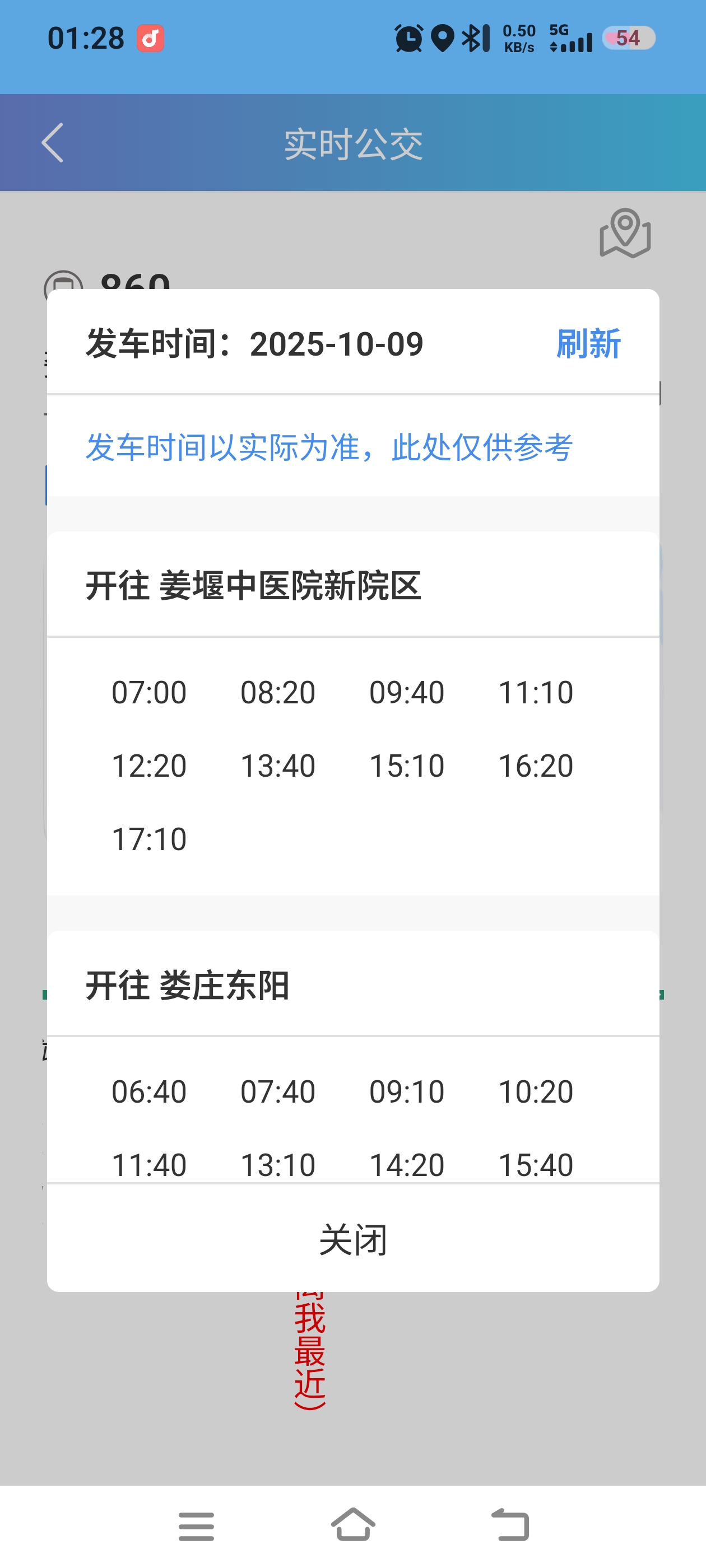This screenshot has width=706, height=1568.
Task: Refresh the departure timetable via 刷新
Action: point(588,344)
